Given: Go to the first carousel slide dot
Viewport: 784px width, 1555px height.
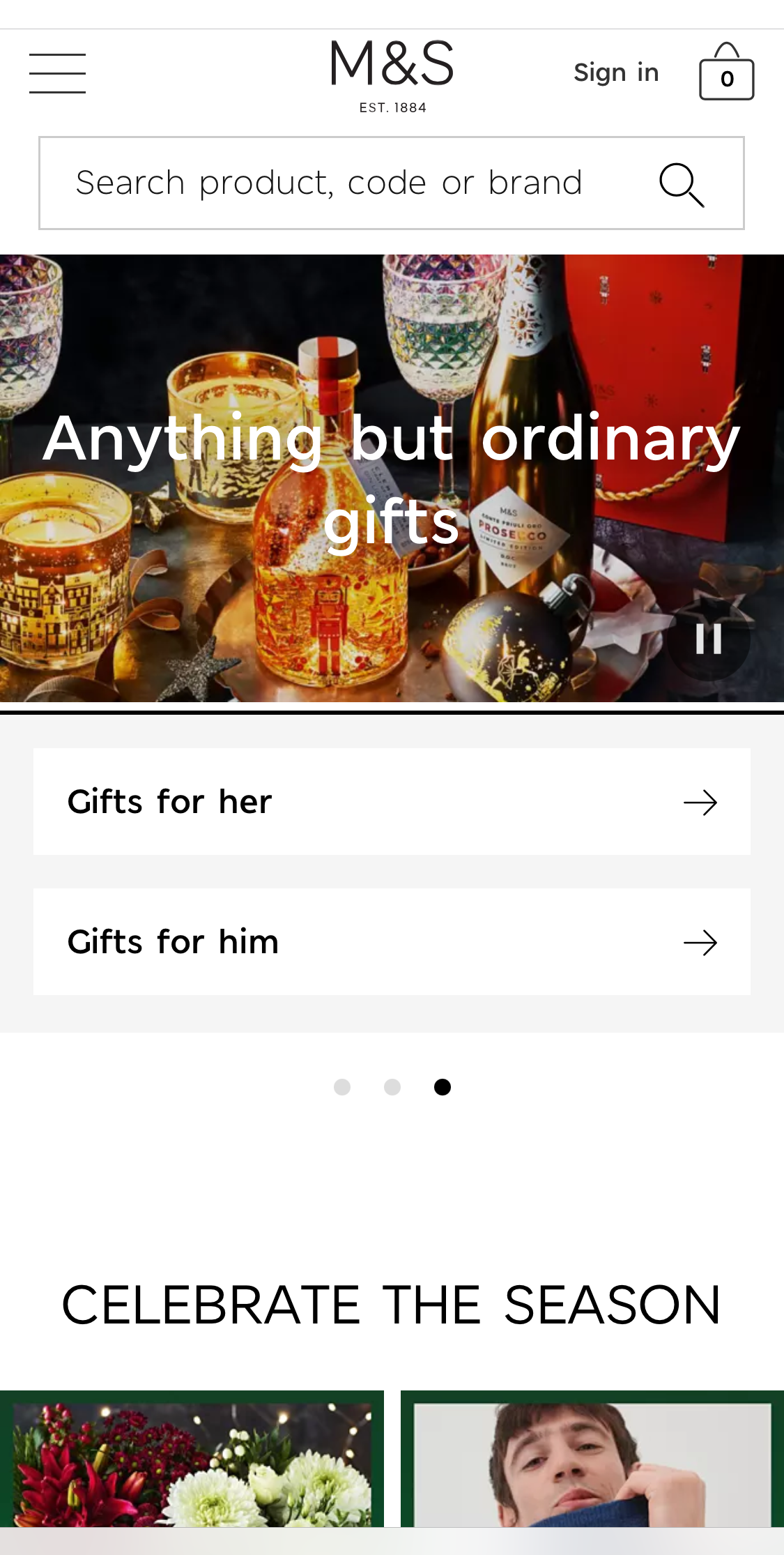Looking at the screenshot, I should (342, 1087).
